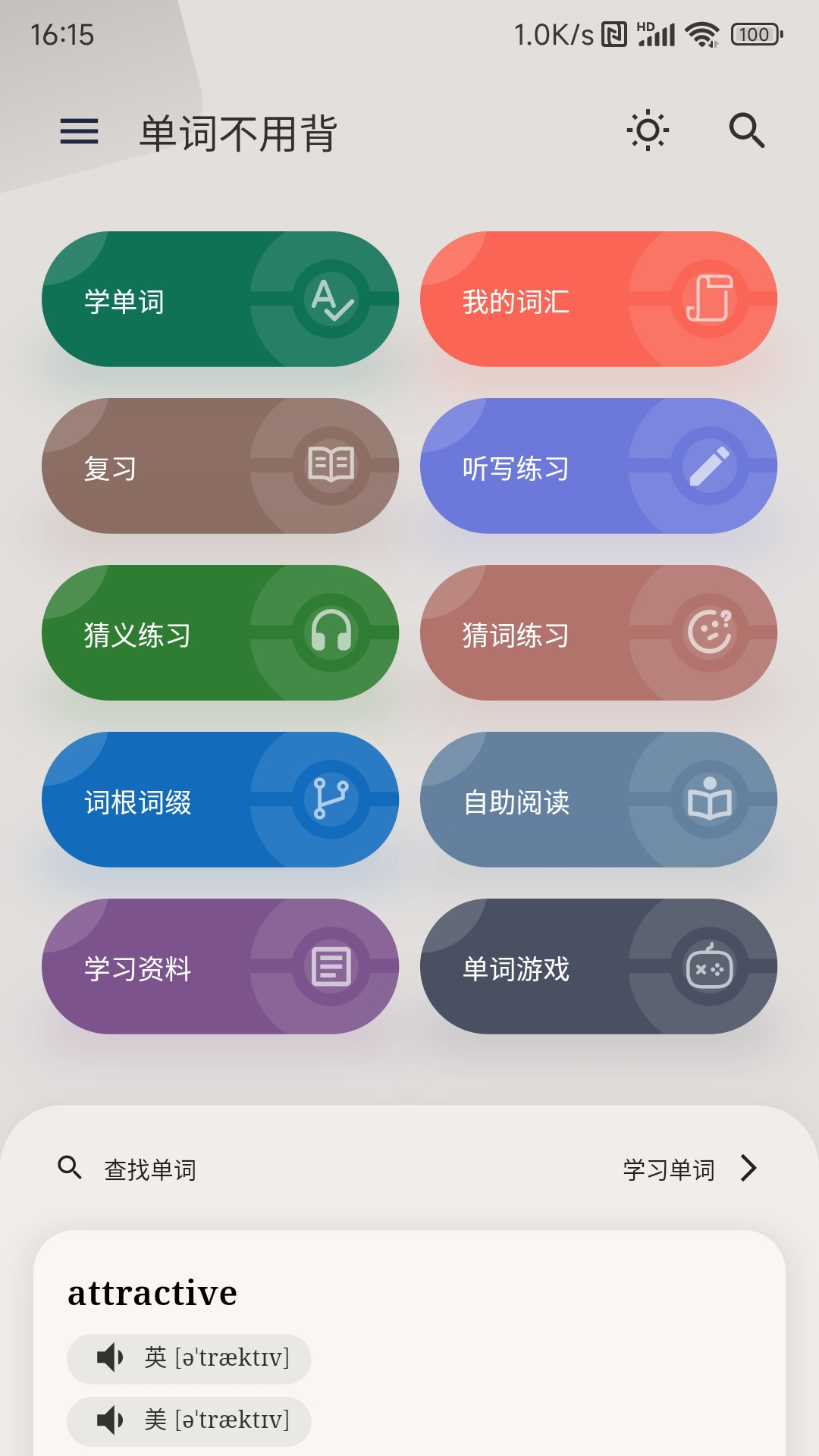Open the theme brightness icon
The height and width of the screenshot is (1456, 819).
point(648,130)
